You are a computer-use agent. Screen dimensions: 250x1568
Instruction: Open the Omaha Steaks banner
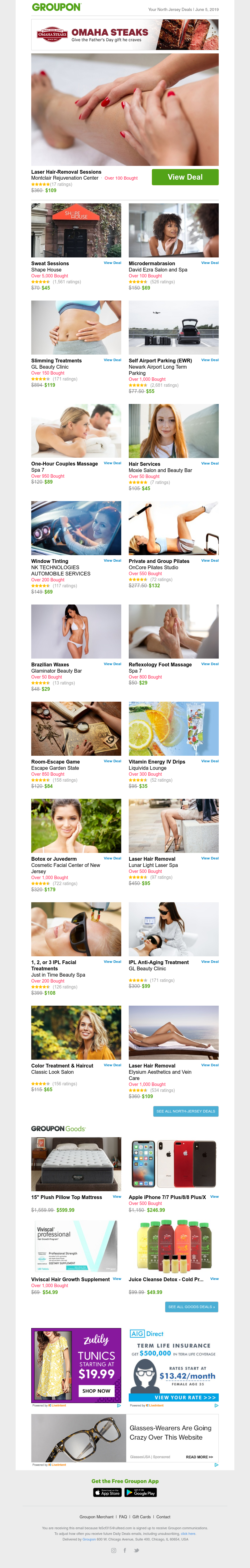tap(125, 35)
